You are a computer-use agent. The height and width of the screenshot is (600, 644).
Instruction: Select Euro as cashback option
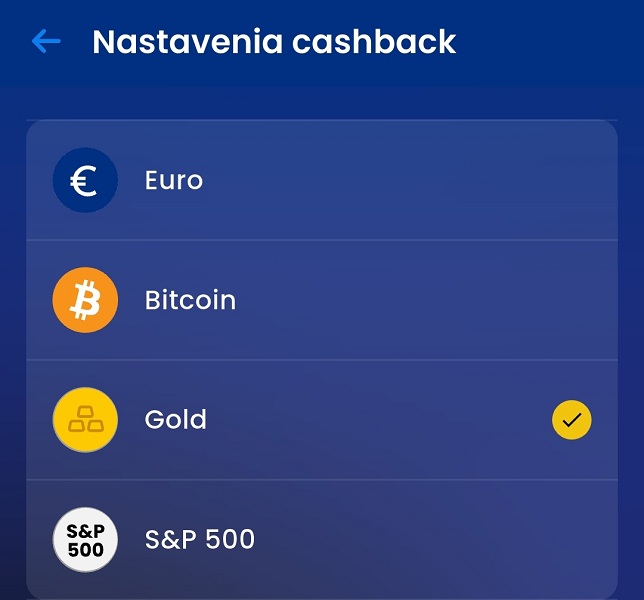pyautogui.click(x=320, y=181)
